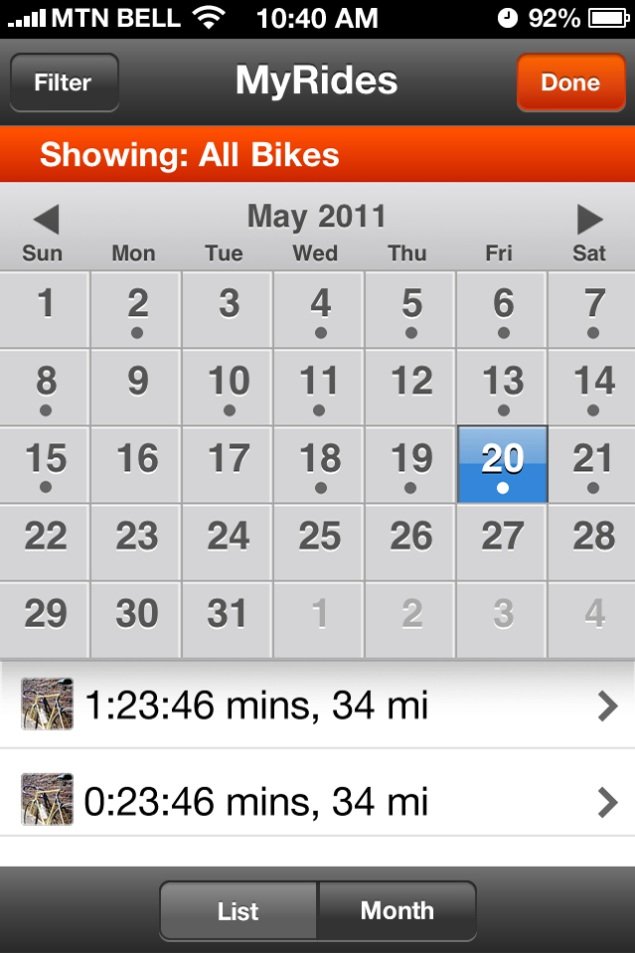Select May 31 on the calendar
The height and width of the screenshot is (953, 635).
click(x=228, y=620)
